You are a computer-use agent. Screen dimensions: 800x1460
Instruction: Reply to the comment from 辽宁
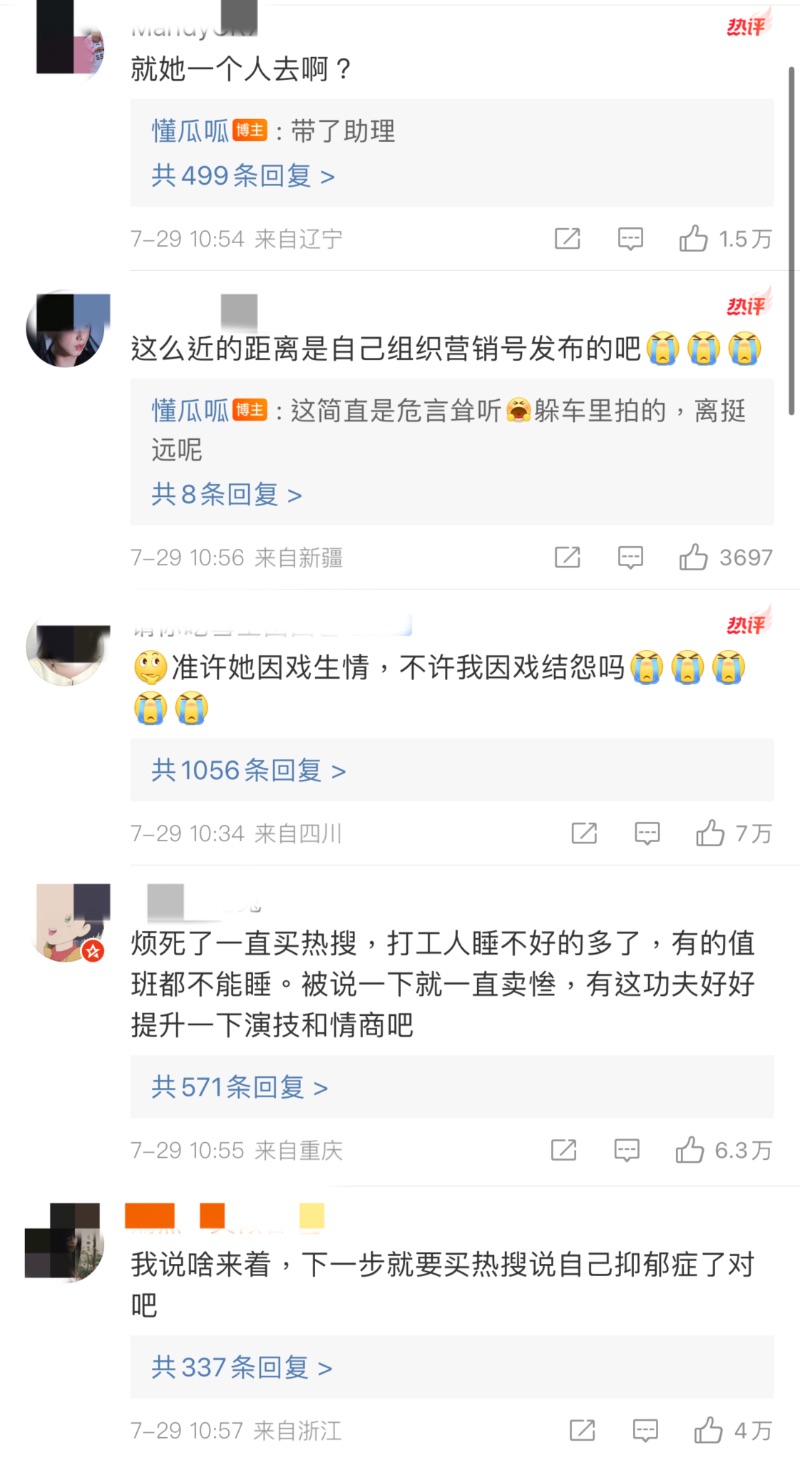coord(630,239)
